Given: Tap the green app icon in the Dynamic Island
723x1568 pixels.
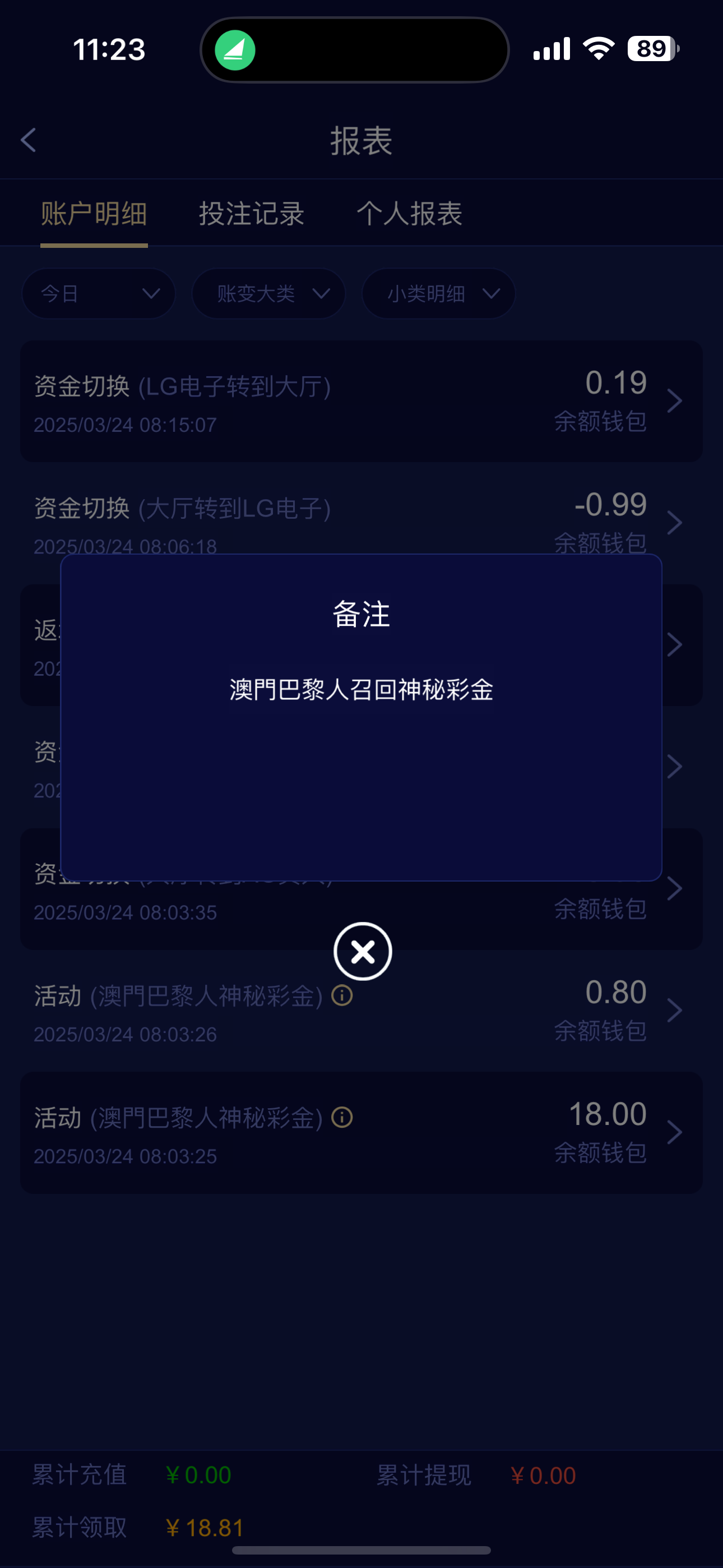Looking at the screenshot, I should click(x=235, y=49).
